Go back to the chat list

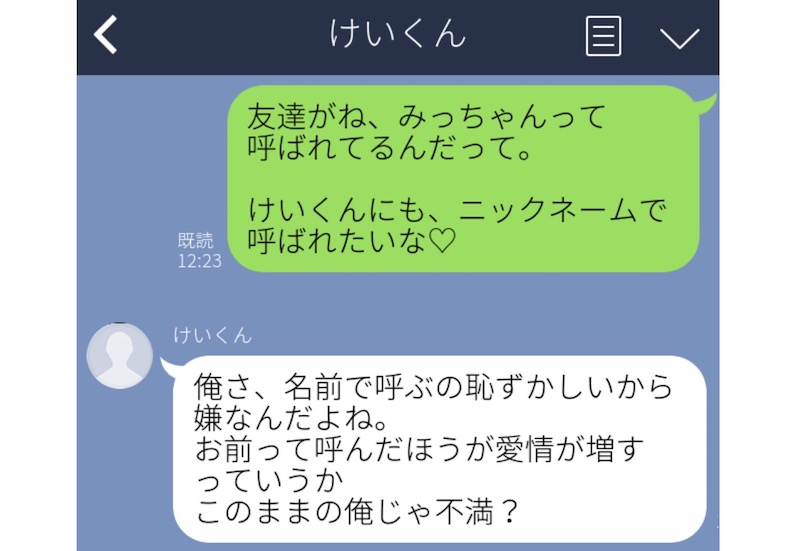(106, 36)
